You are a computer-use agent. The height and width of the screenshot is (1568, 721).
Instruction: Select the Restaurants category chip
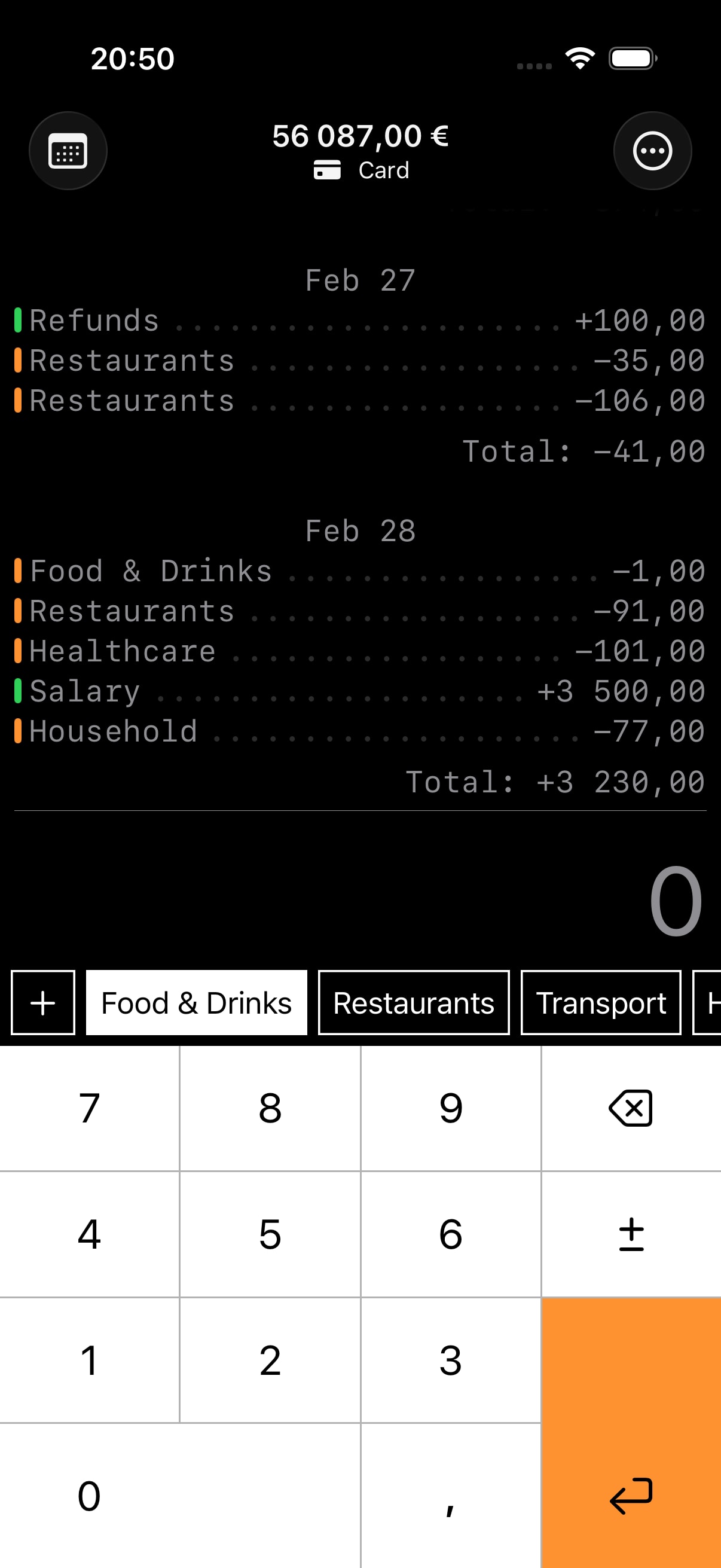pos(414,1002)
